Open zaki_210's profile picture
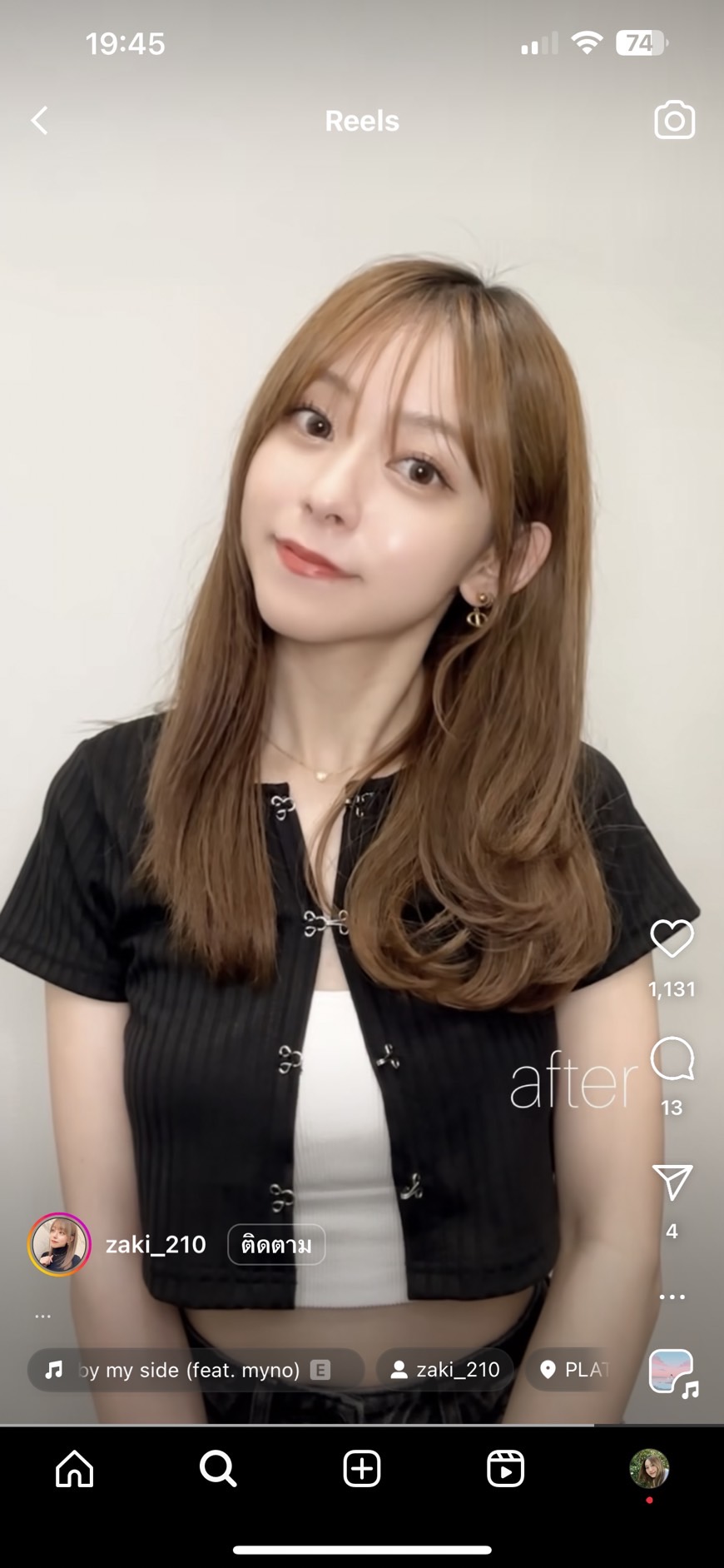This screenshot has width=724, height=1568. pyautogui.click(x=59, y=1244)
